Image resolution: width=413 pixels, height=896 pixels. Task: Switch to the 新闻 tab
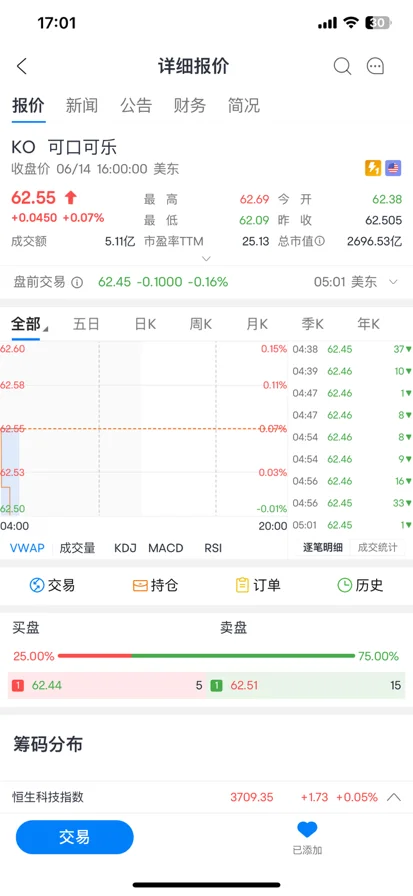(82, 106)
